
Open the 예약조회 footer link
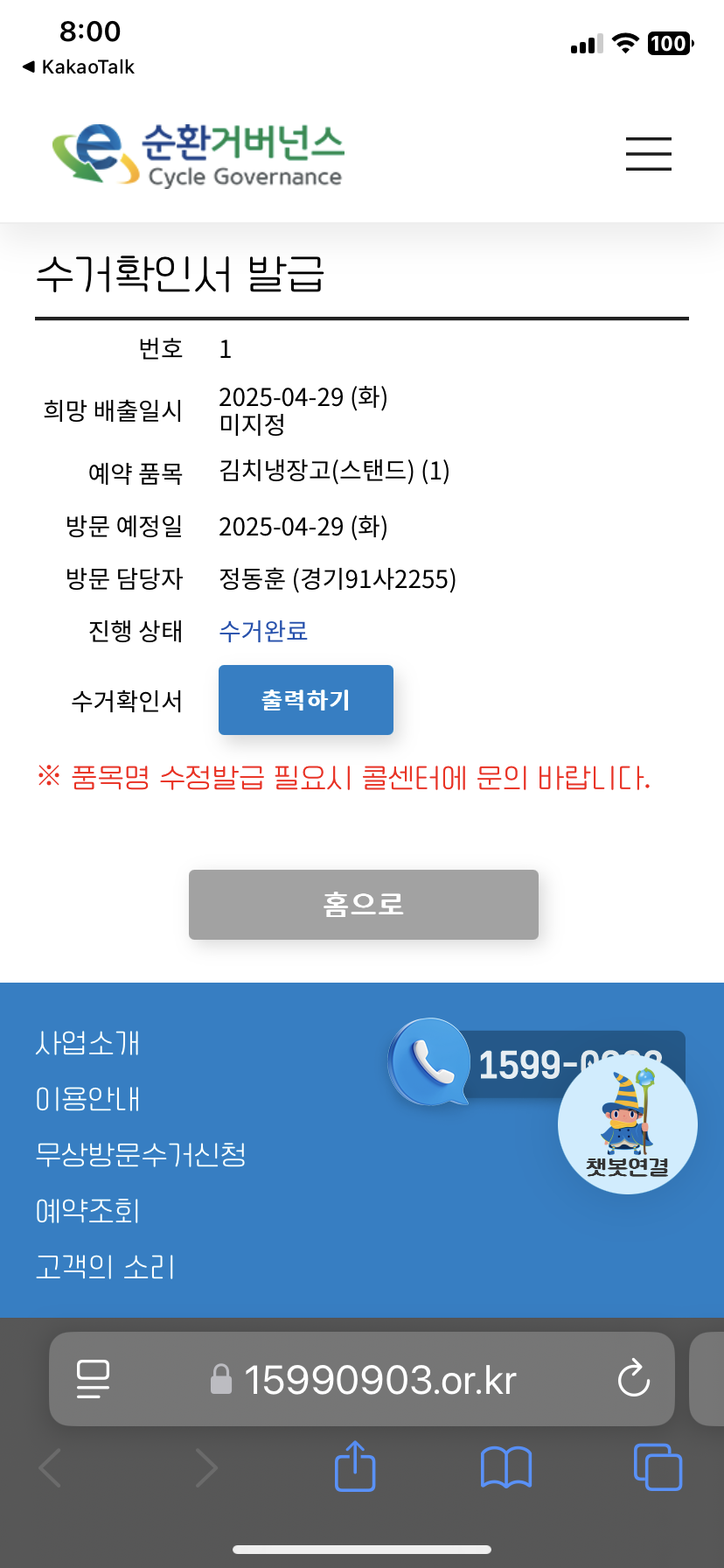(87, 1211)
